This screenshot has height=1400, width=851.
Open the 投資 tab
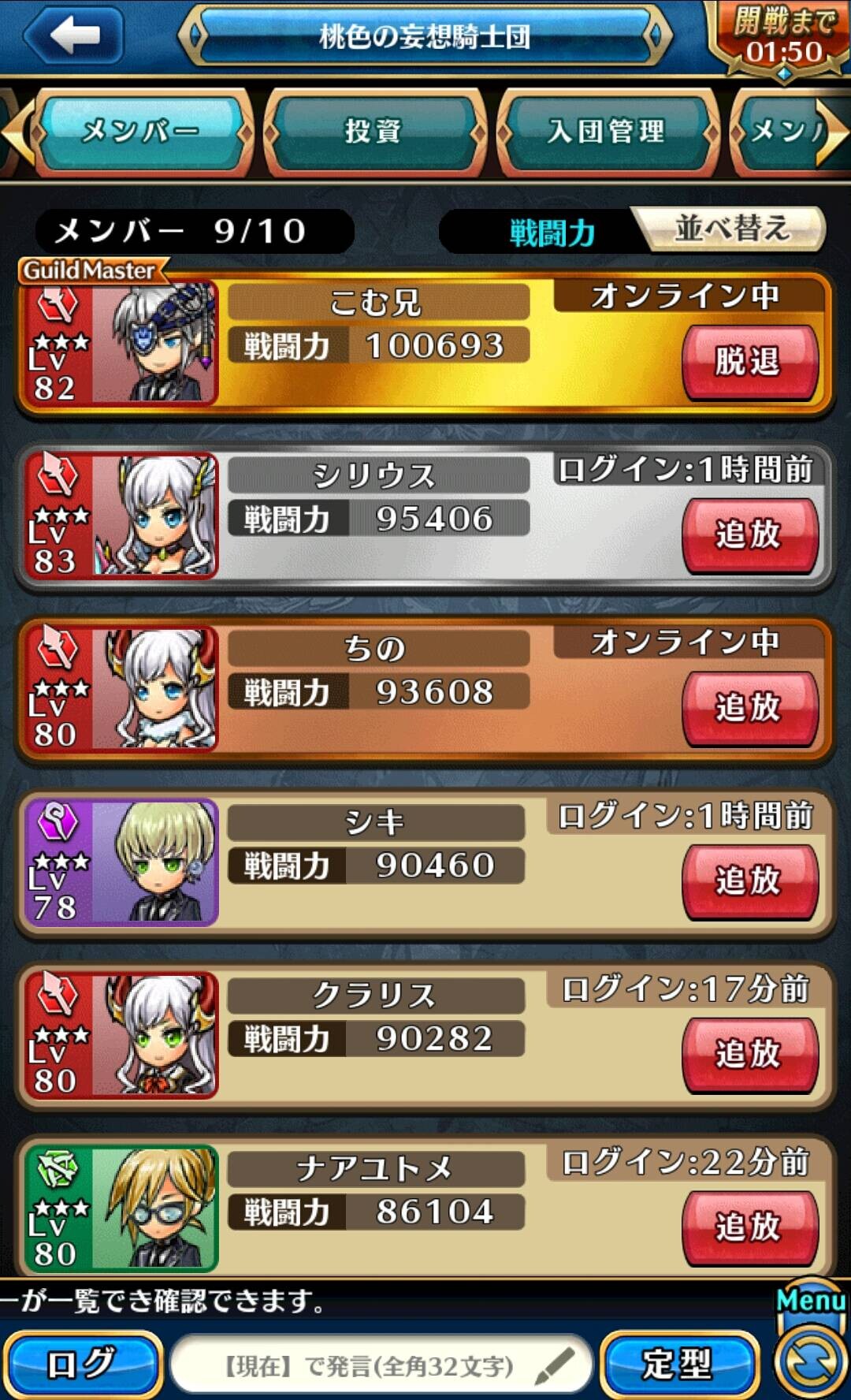tap(373, 132)
